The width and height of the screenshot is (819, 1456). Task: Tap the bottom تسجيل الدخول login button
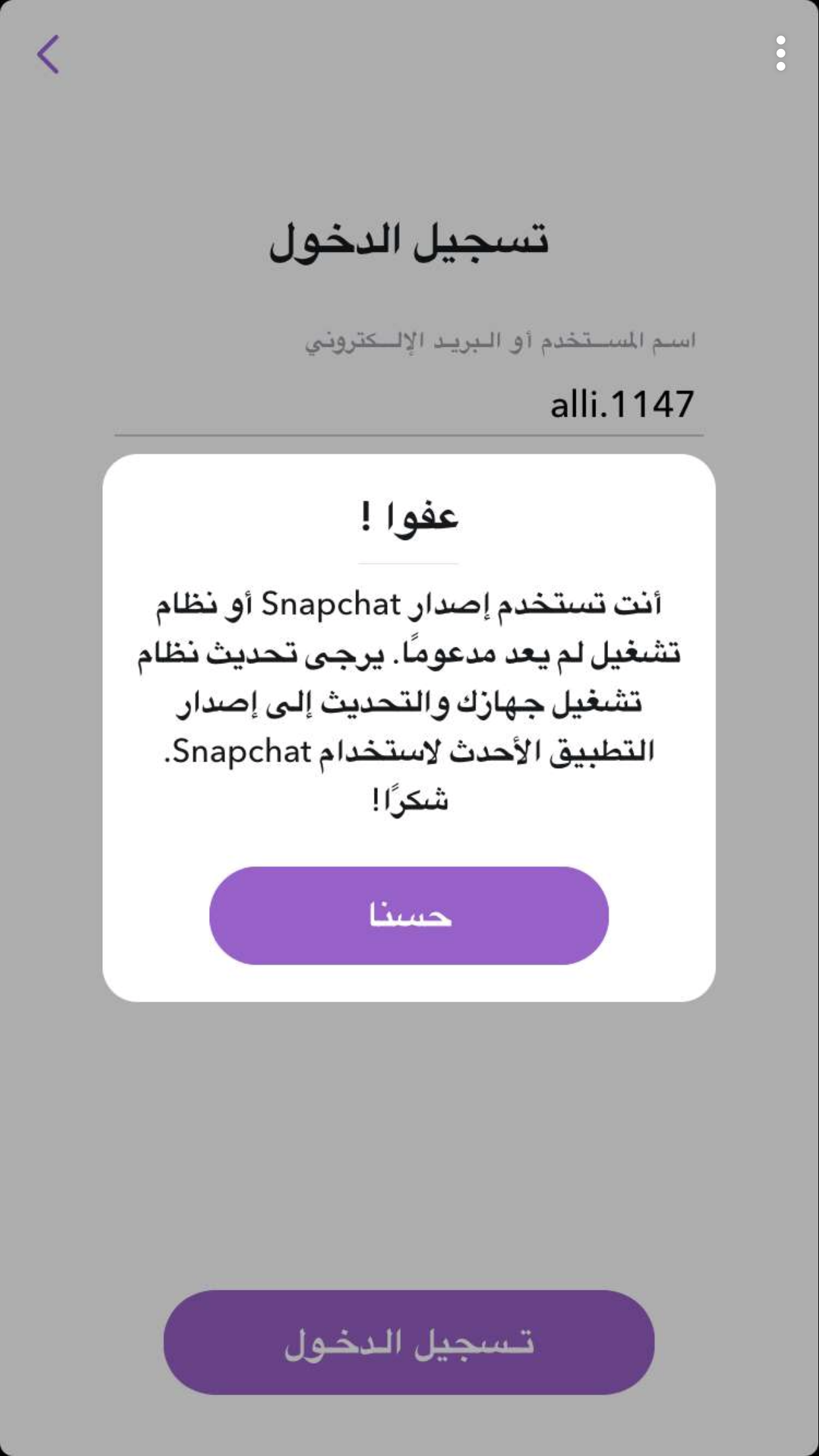point(409,1343)
